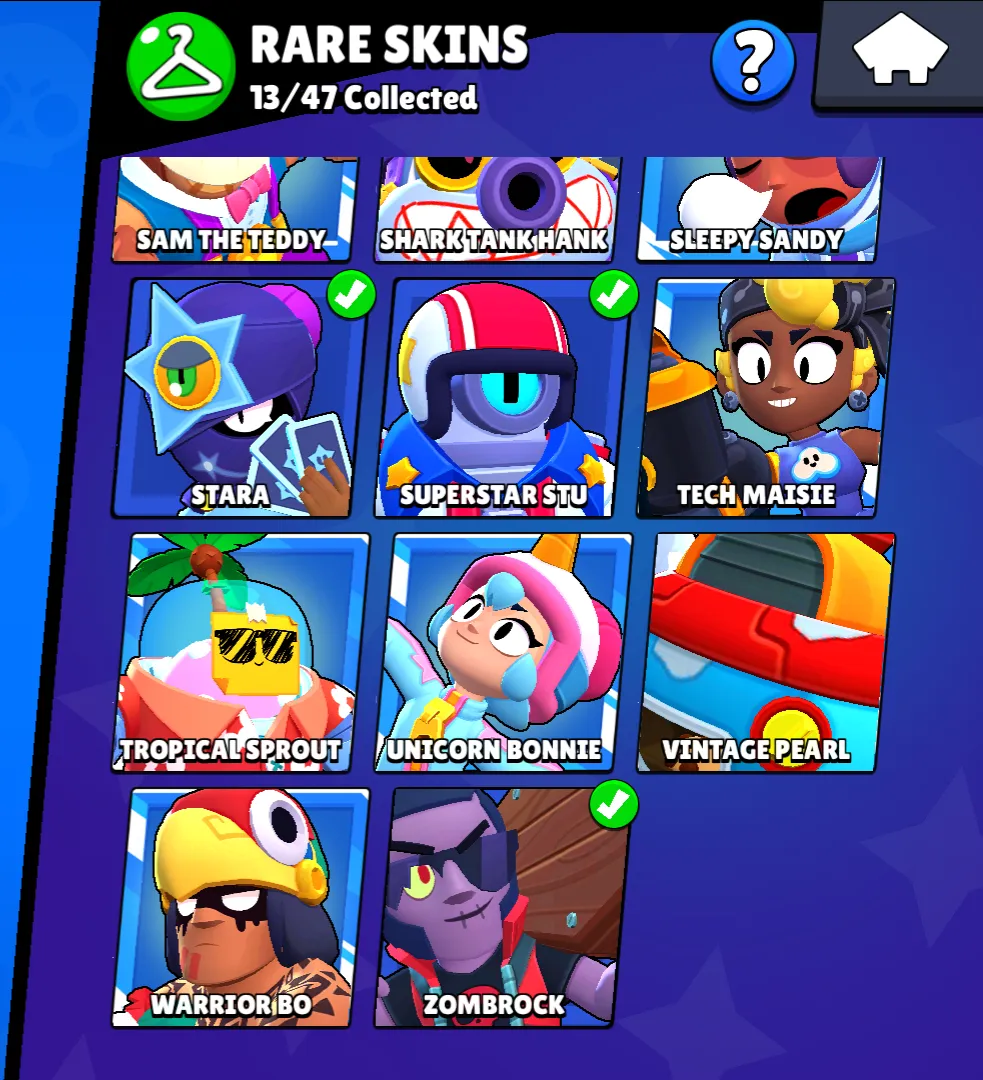Open the help question mark
This screenshot has width=983, height=1080.
pos(753,62)
